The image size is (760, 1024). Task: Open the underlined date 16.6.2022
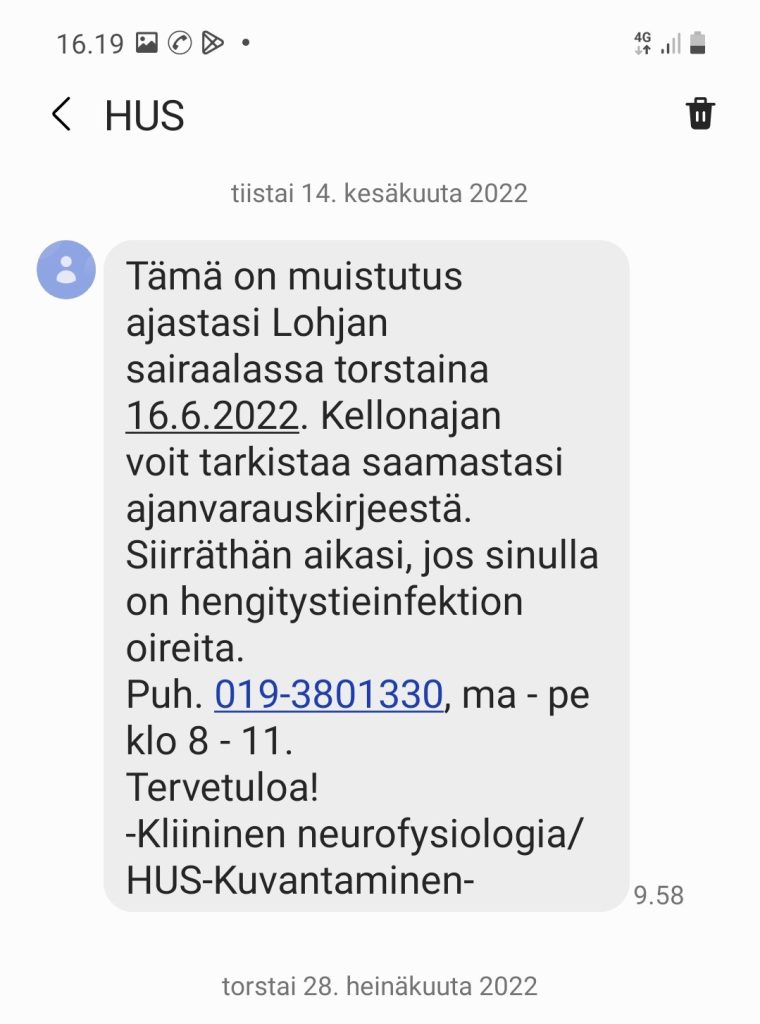pyautogui.click(x=212, y=417)
